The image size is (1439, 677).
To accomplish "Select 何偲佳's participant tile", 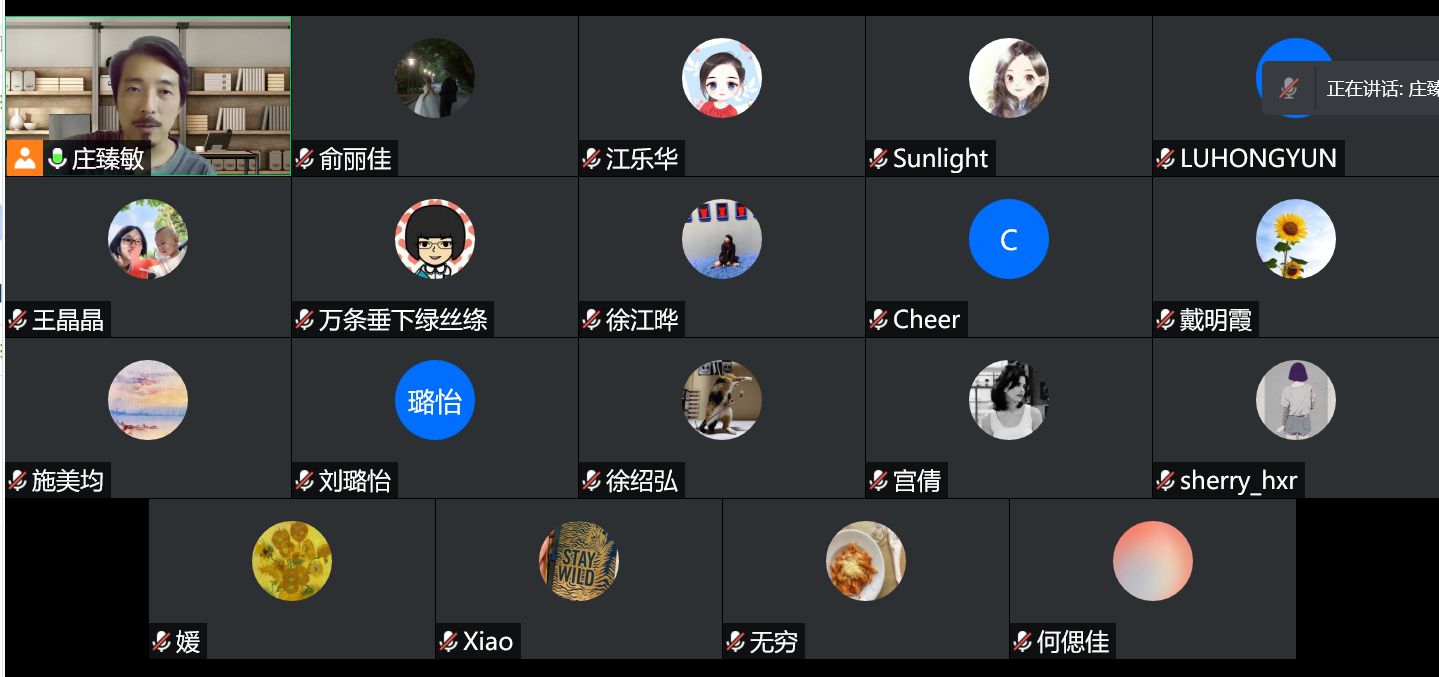I will (1152, 579).
